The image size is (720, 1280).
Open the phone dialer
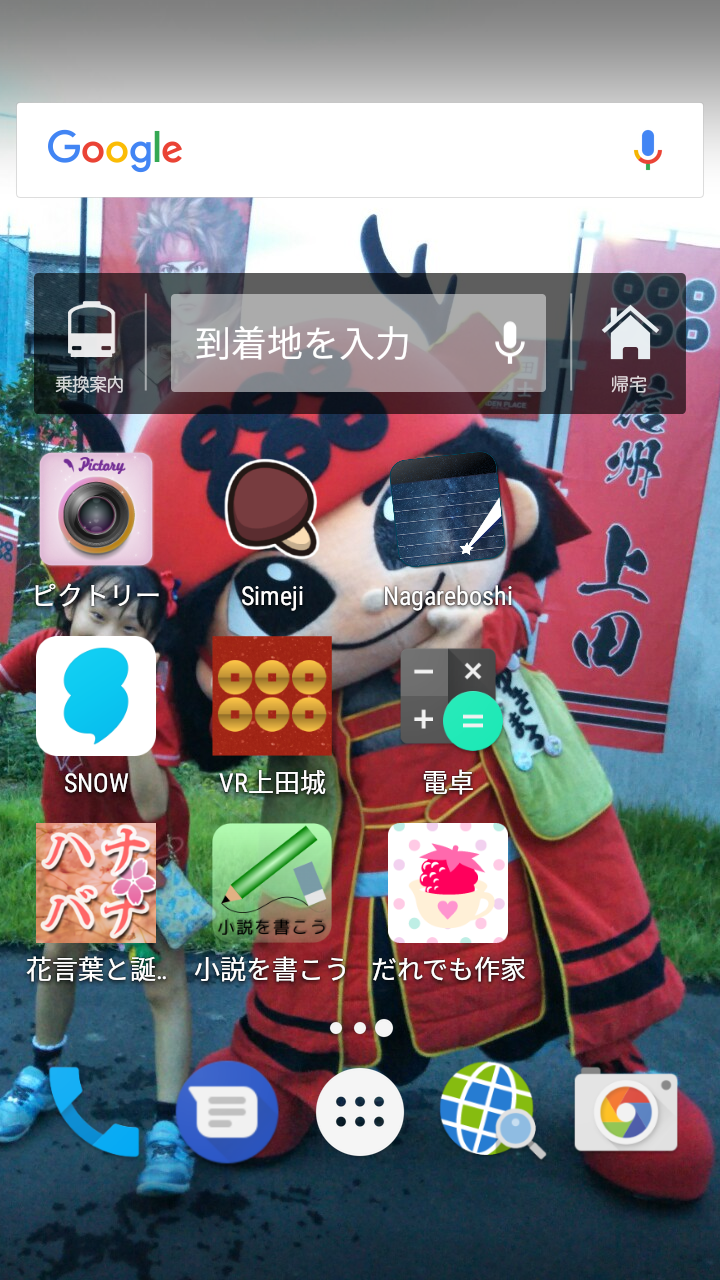tap(92, 1111)
